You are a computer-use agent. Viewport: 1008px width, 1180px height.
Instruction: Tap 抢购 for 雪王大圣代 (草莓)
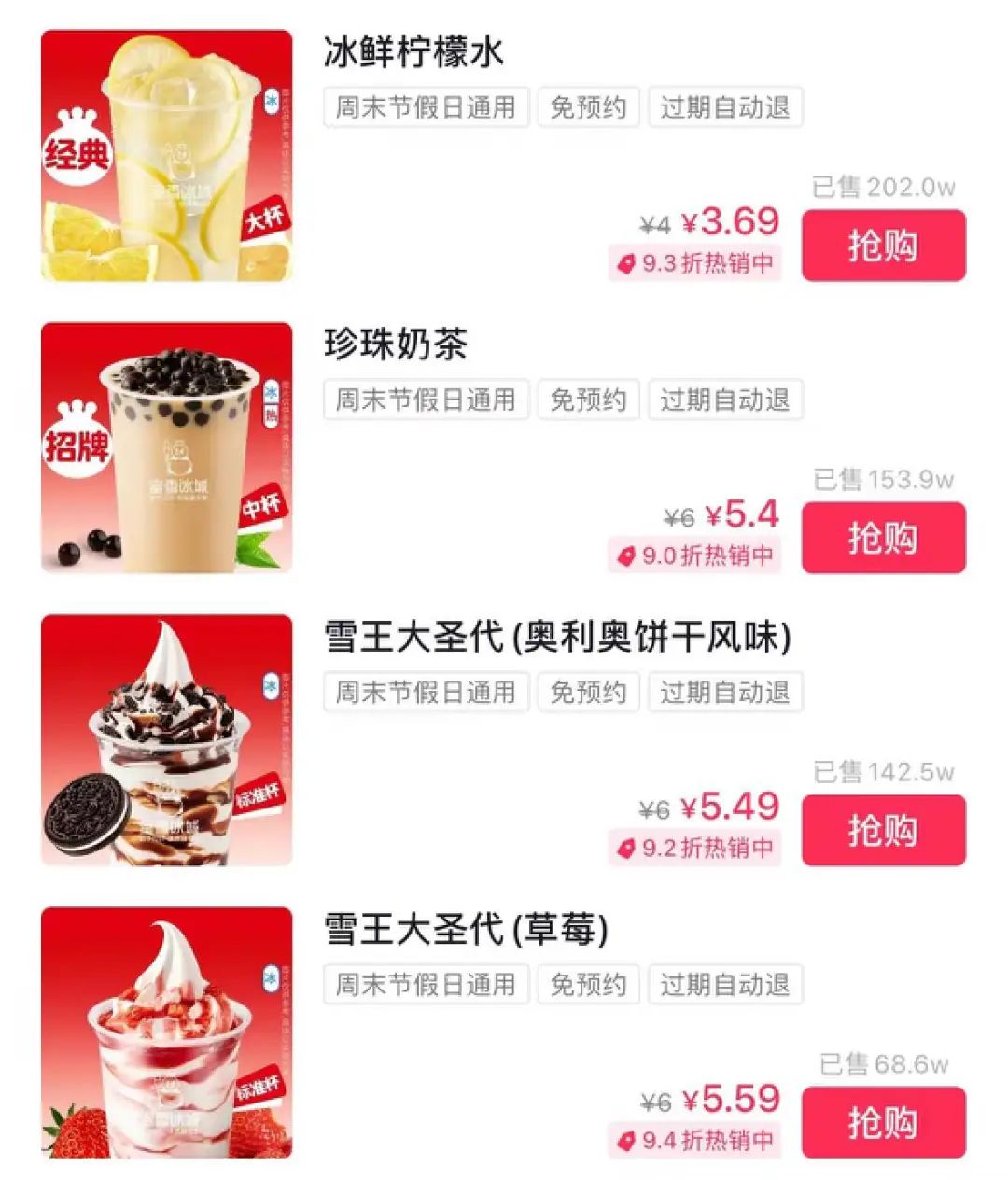point(883,1122)
